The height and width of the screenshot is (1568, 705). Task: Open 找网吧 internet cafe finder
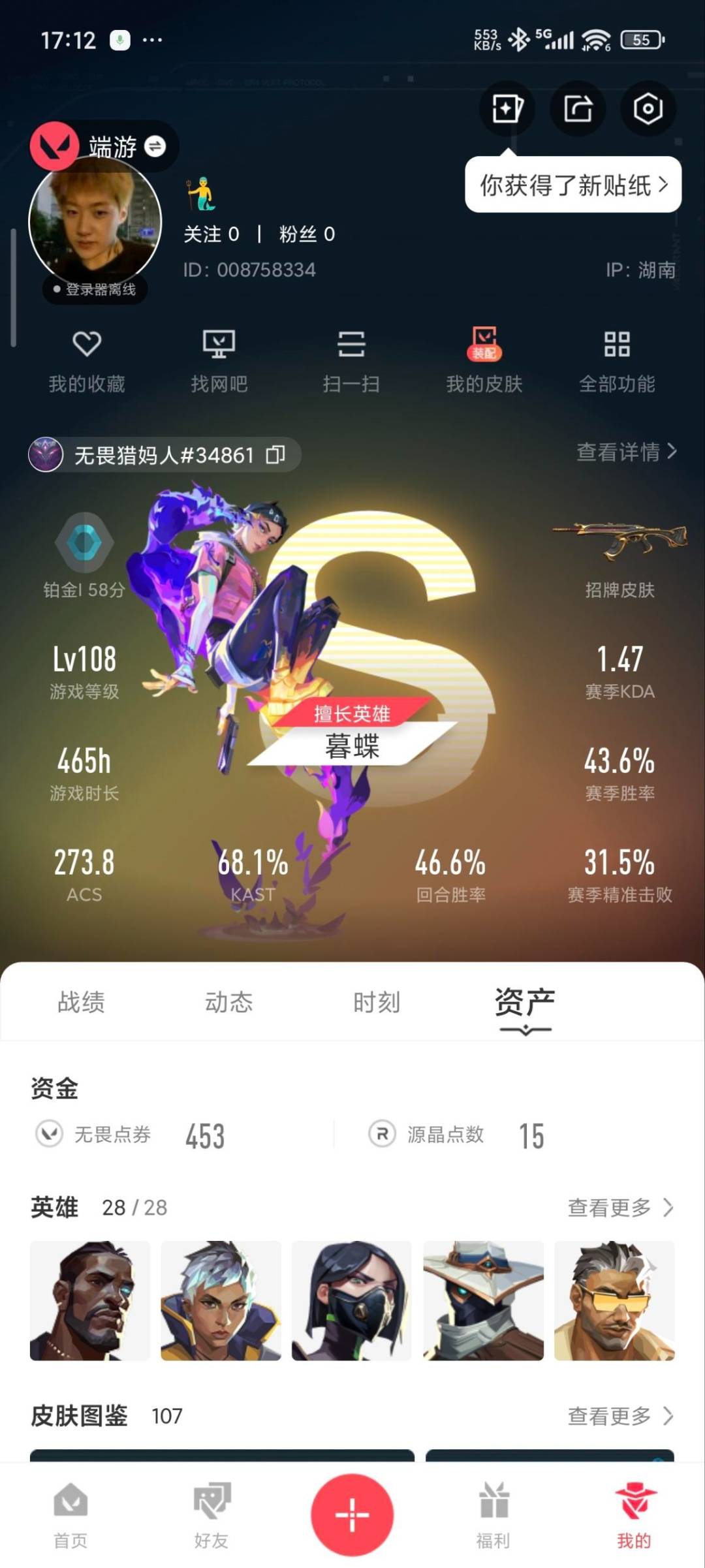(x=219, y=361)
